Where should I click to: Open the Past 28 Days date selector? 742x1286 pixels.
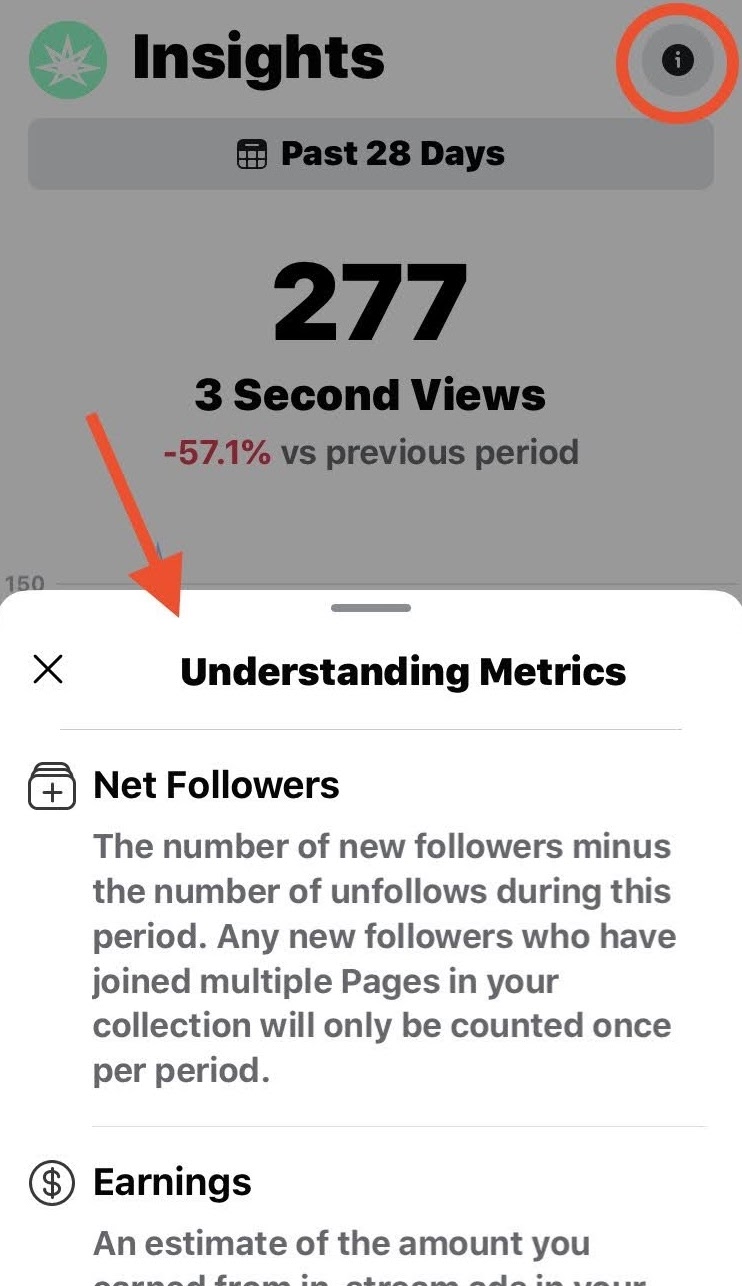(370, 154)
